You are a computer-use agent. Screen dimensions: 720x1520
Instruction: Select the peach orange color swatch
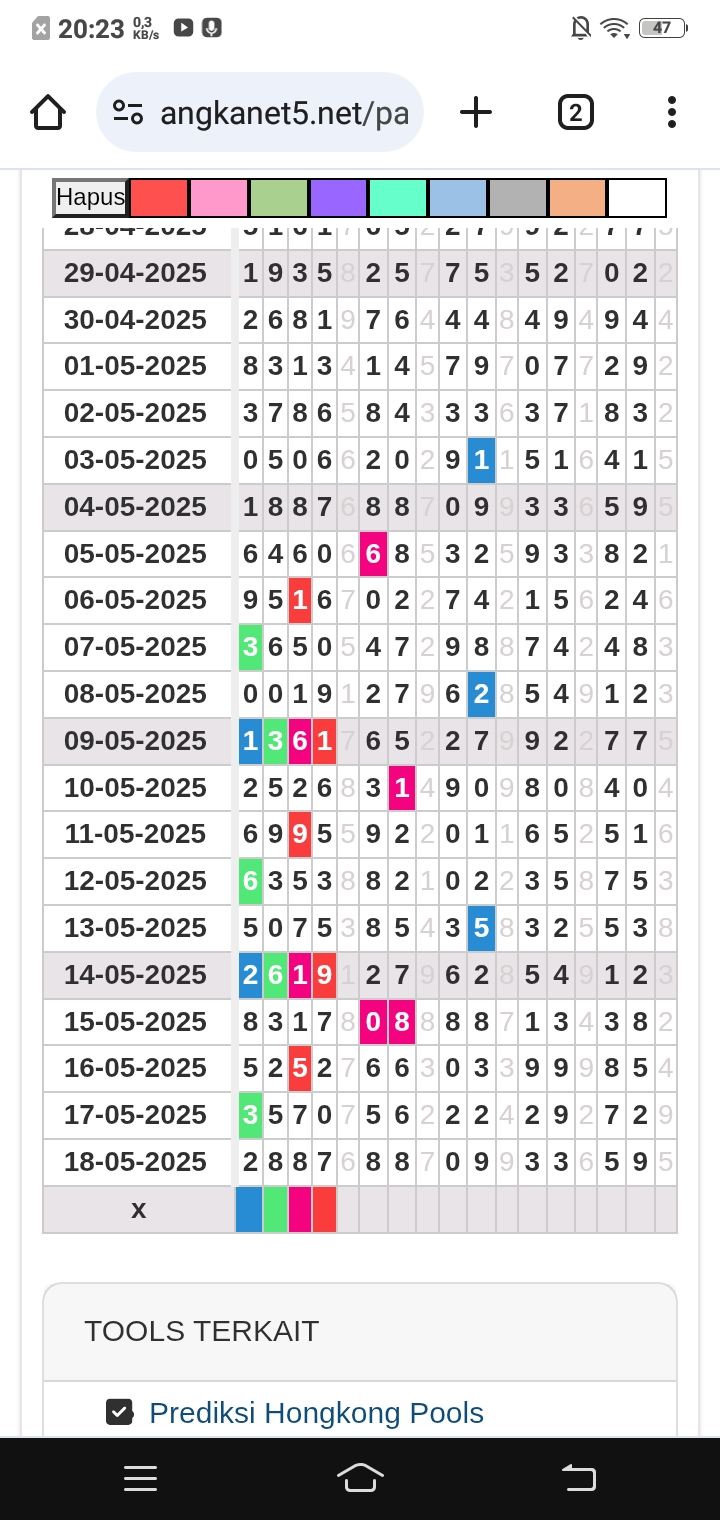point(577,198)
